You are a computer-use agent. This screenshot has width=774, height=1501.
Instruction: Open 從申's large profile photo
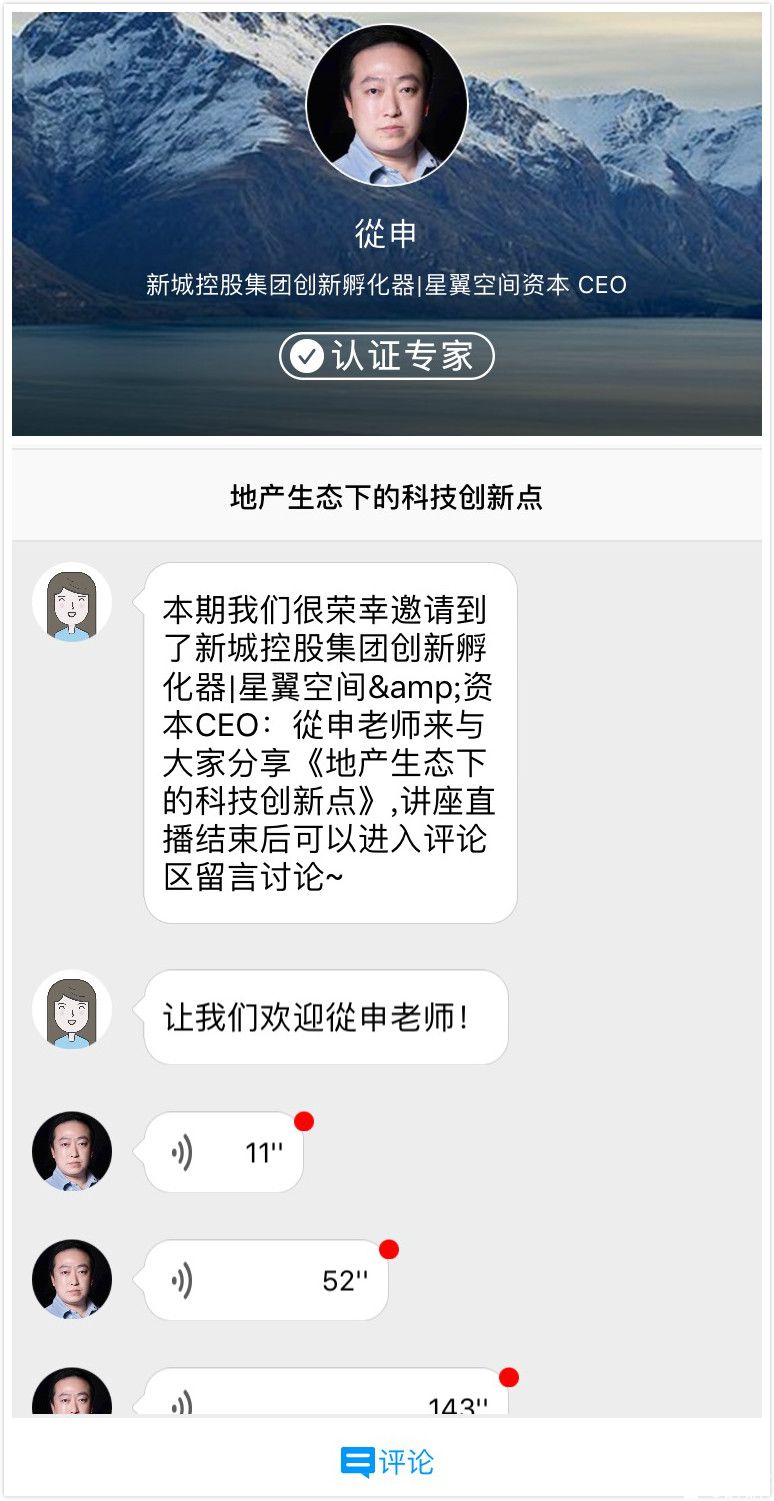[387, 105]
